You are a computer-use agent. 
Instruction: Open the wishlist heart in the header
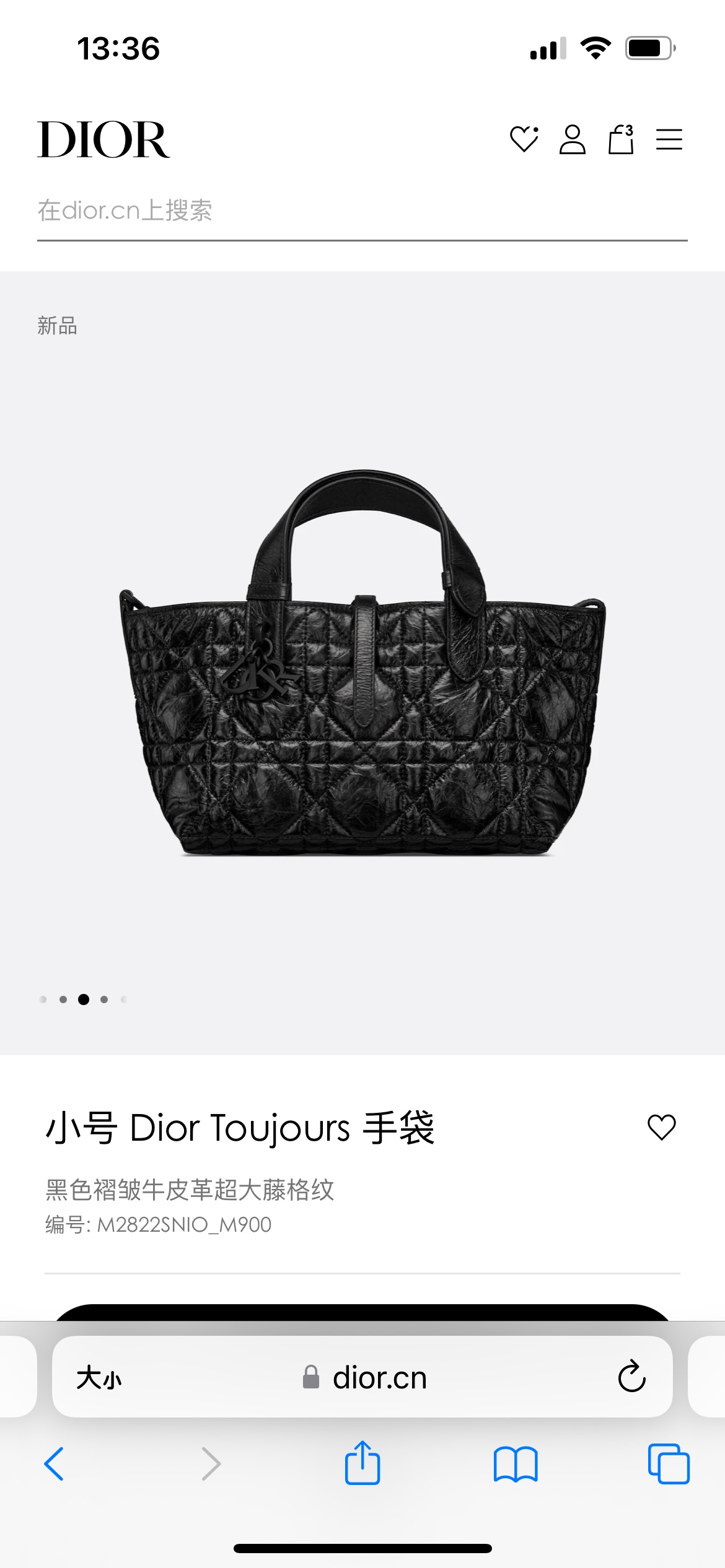(x=524, y=139)
